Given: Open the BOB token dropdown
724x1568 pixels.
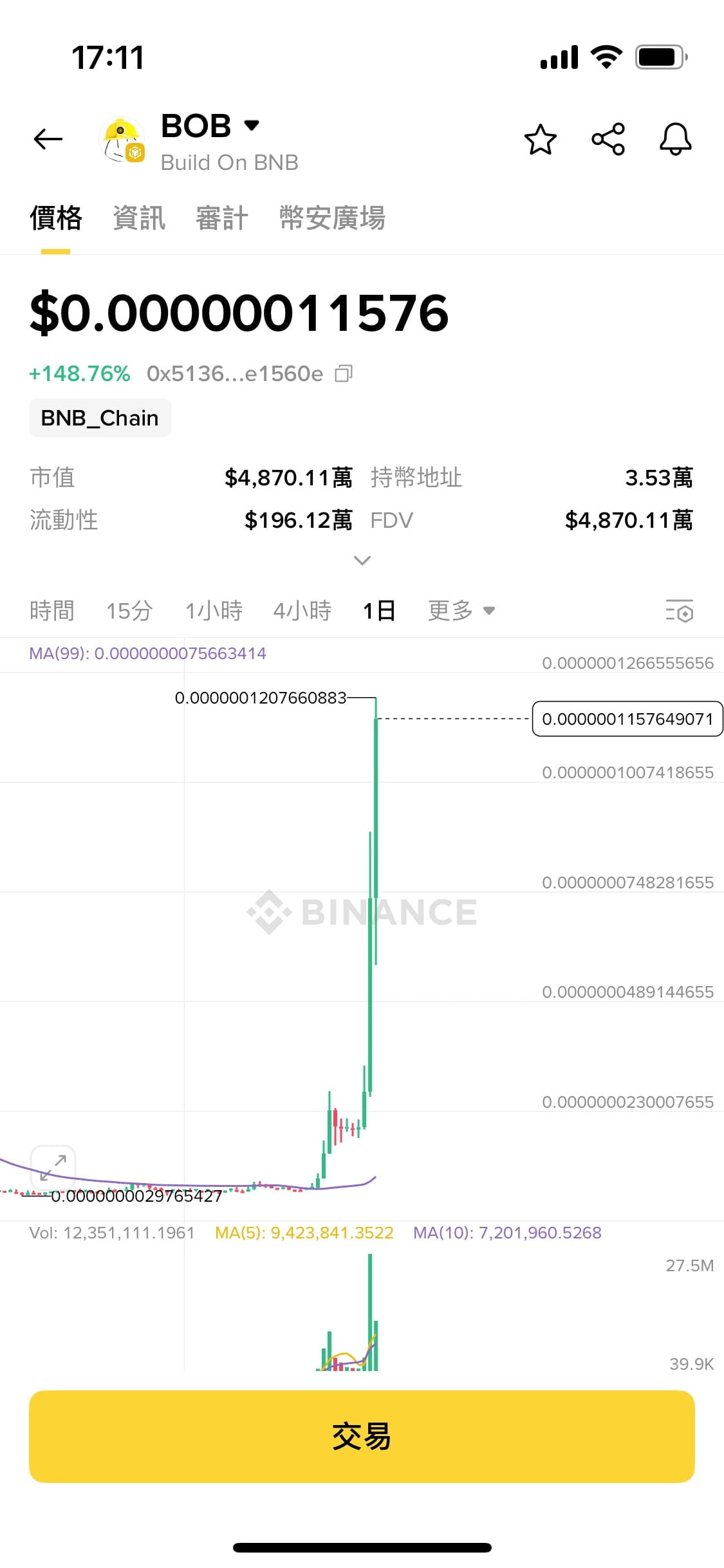Looking at the screenshot, I should tap(252, 125).
